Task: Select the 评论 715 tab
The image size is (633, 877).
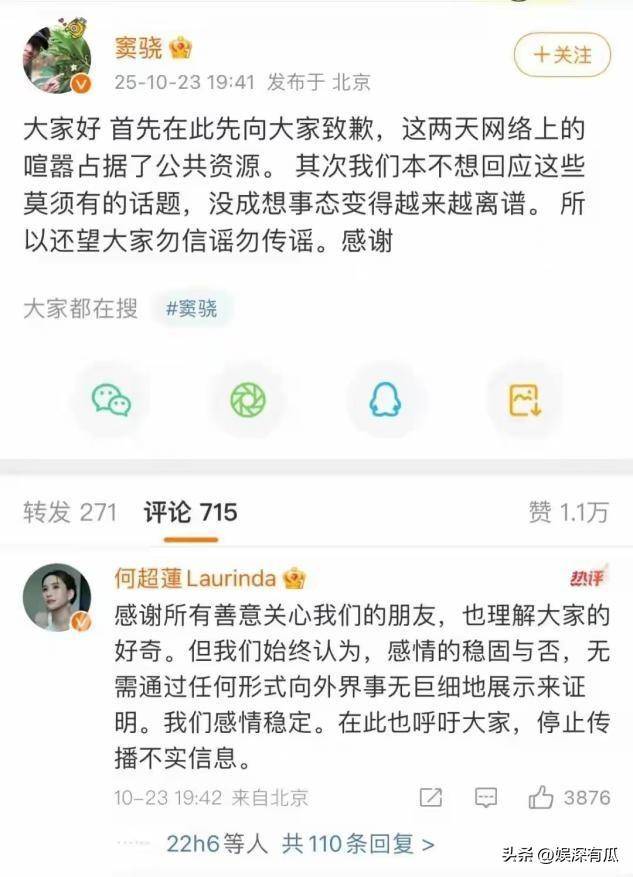Action: point(190,513)
